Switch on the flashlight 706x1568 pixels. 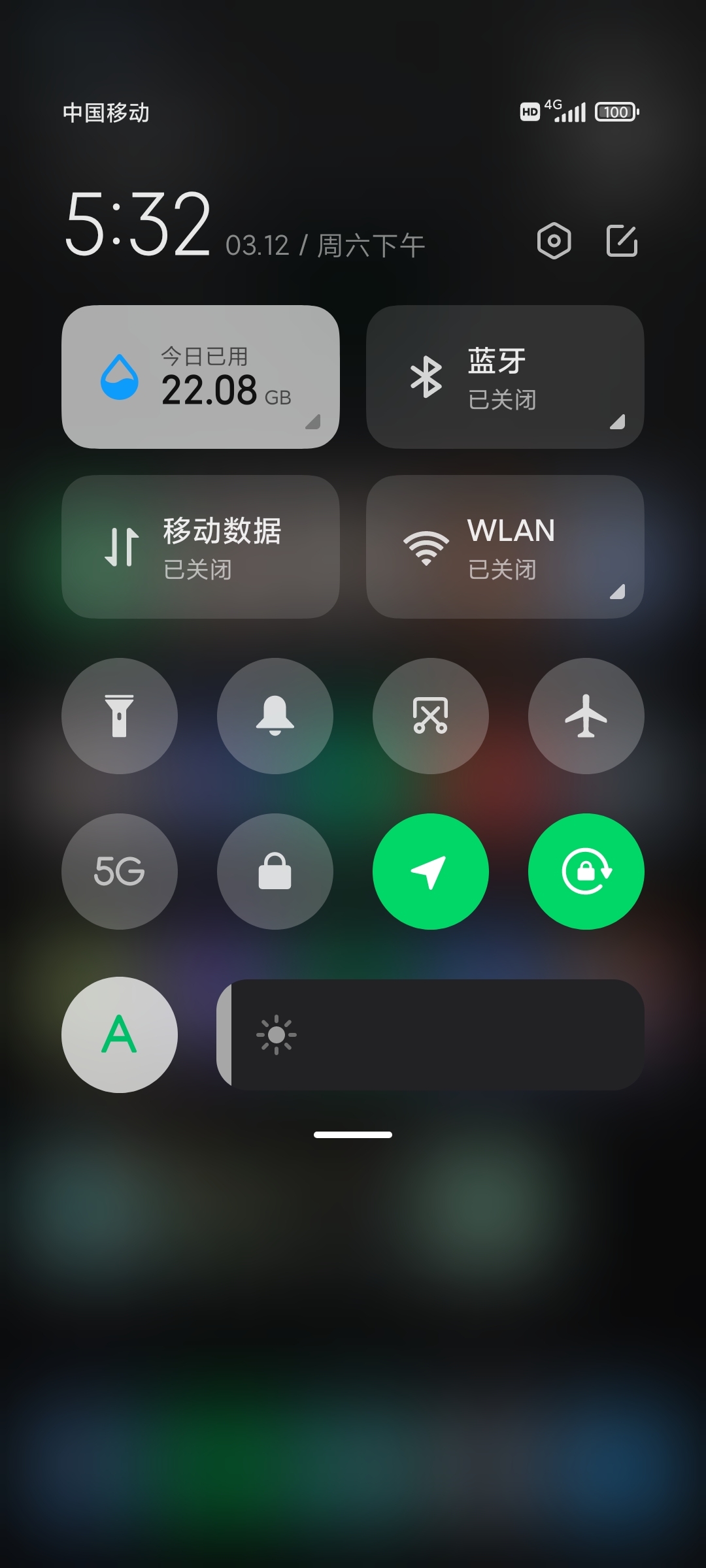click(x=120, y=716)
